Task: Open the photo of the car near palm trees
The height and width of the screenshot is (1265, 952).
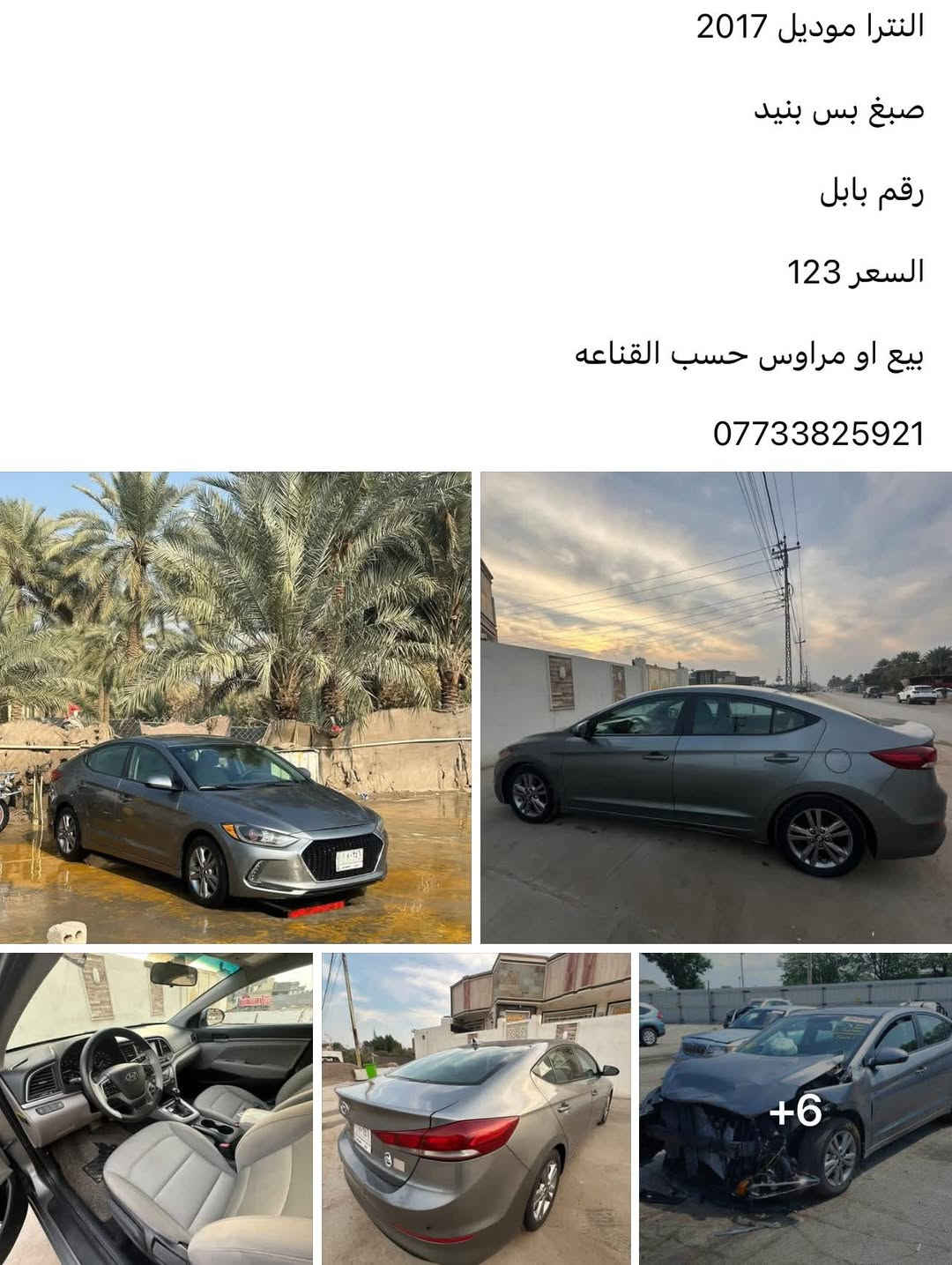Action: tap(235, 707)
